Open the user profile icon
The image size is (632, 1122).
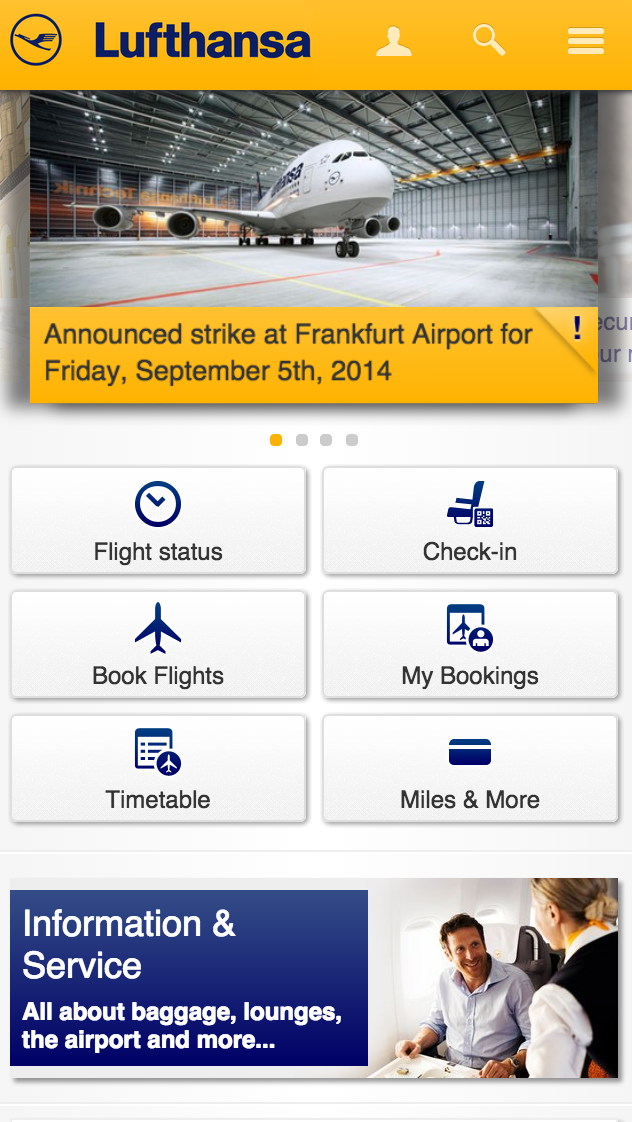tap(394, 41)
